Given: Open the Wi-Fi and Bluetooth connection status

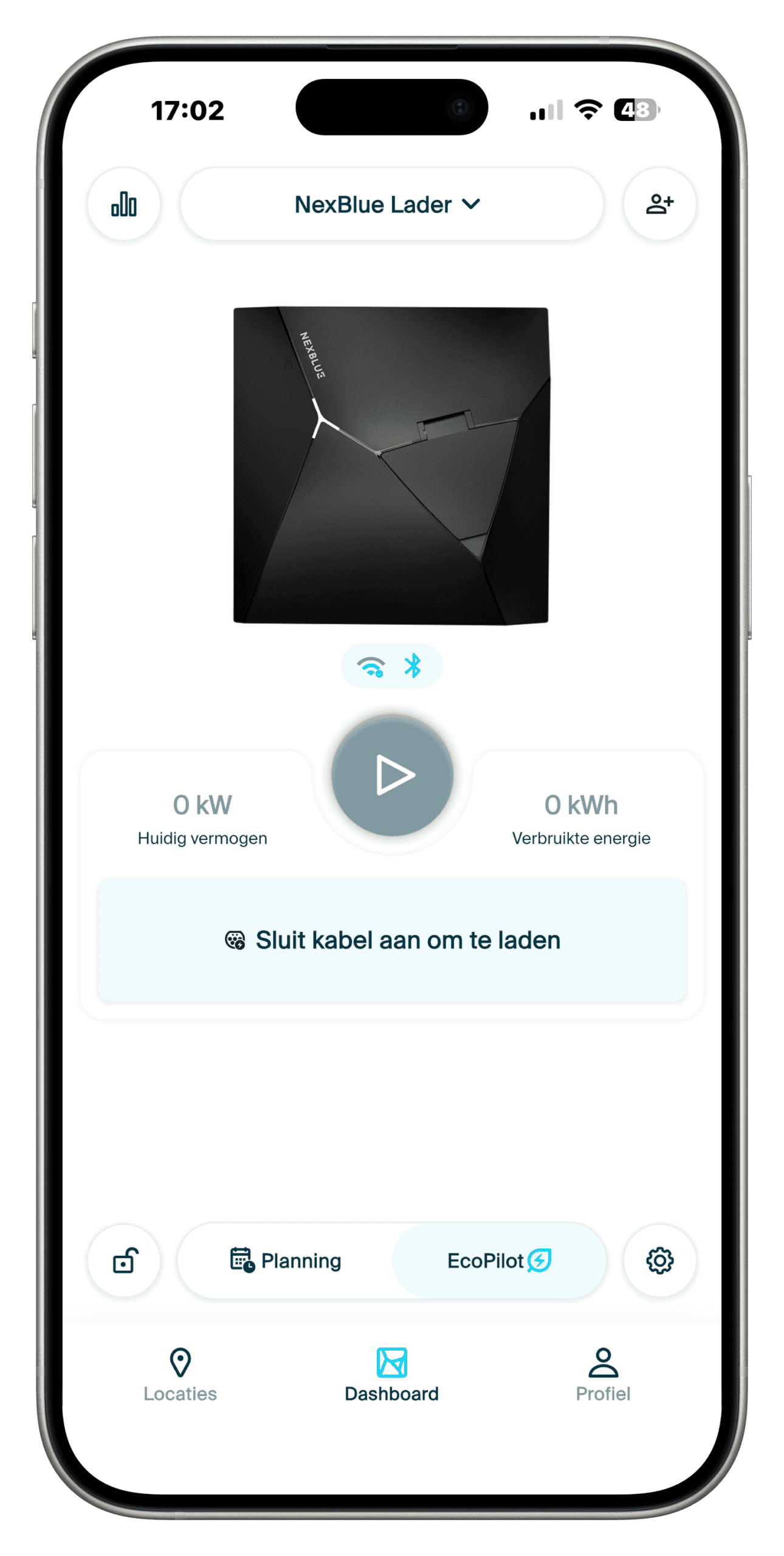Looking at the screenshot, I should click(x=391, y=666).
